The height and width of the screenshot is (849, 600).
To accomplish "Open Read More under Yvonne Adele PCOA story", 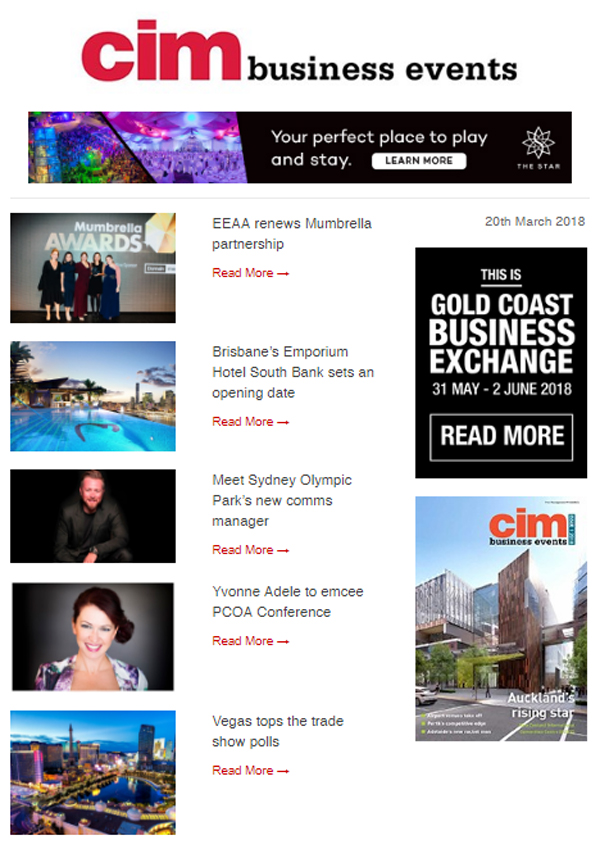I will point(250,641).
